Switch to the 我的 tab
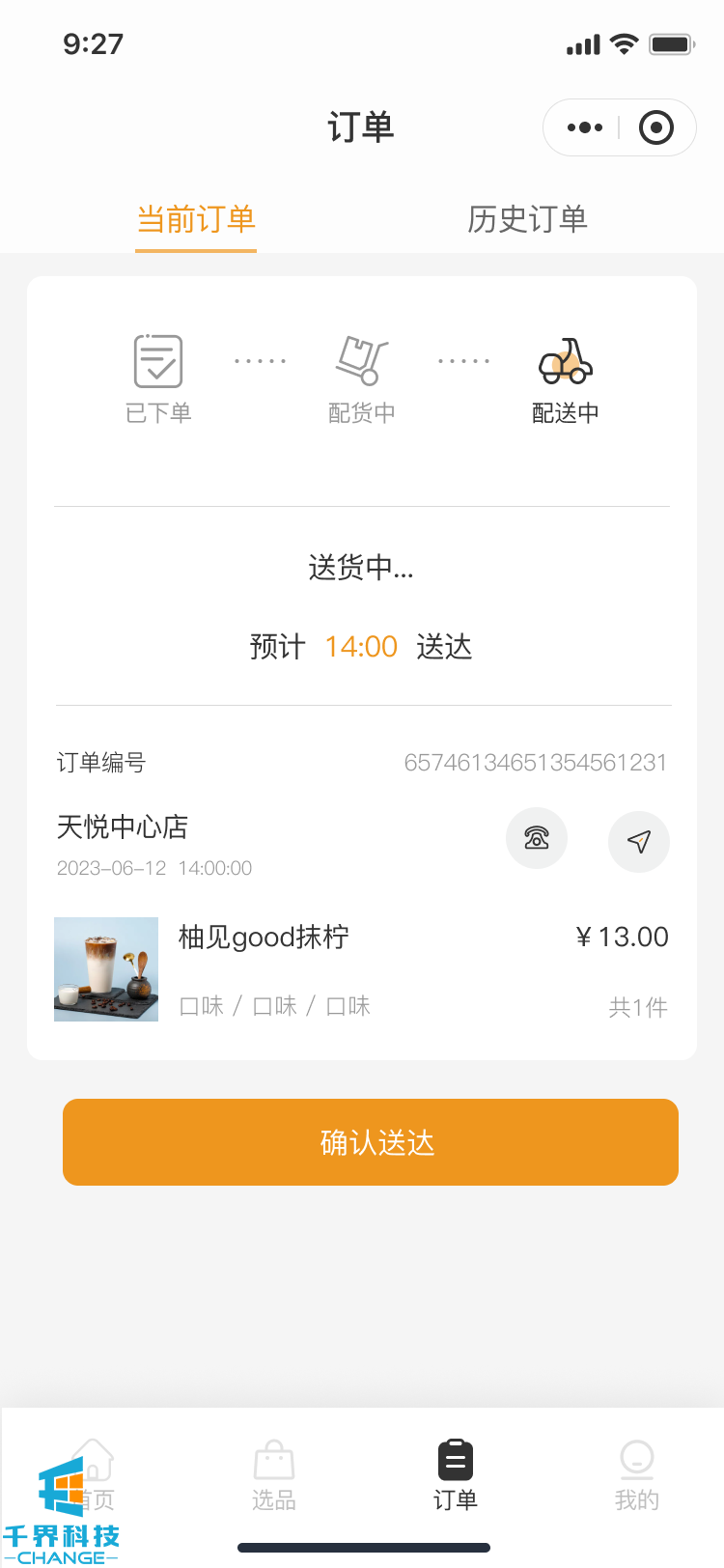This screenshot has width=724, height=1568. 636,1474
